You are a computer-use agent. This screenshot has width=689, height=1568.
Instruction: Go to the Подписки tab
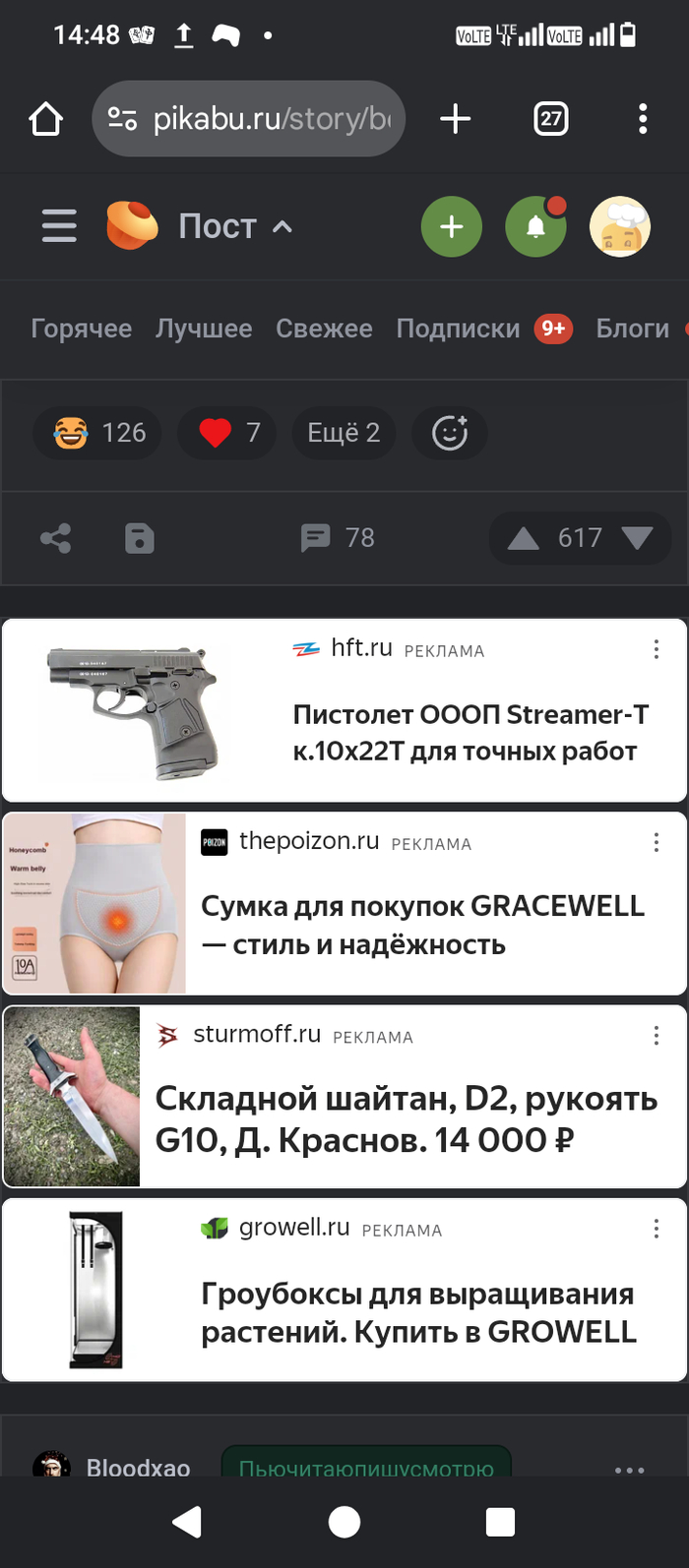pos(458,329)
